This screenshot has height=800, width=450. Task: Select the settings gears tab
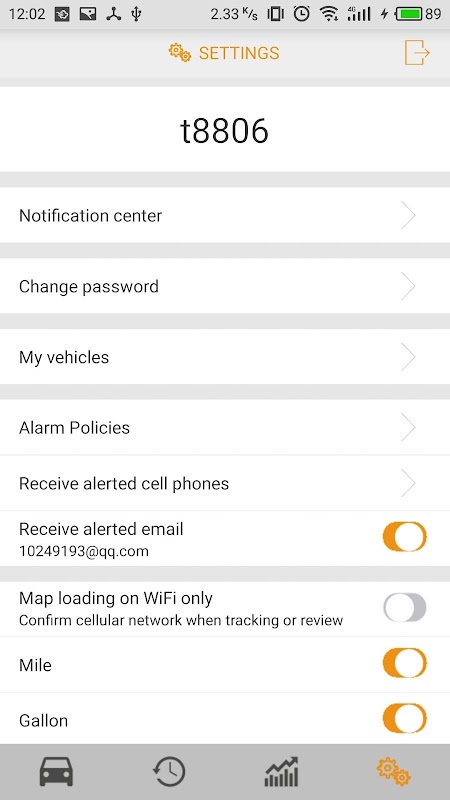tap(393, 771)
